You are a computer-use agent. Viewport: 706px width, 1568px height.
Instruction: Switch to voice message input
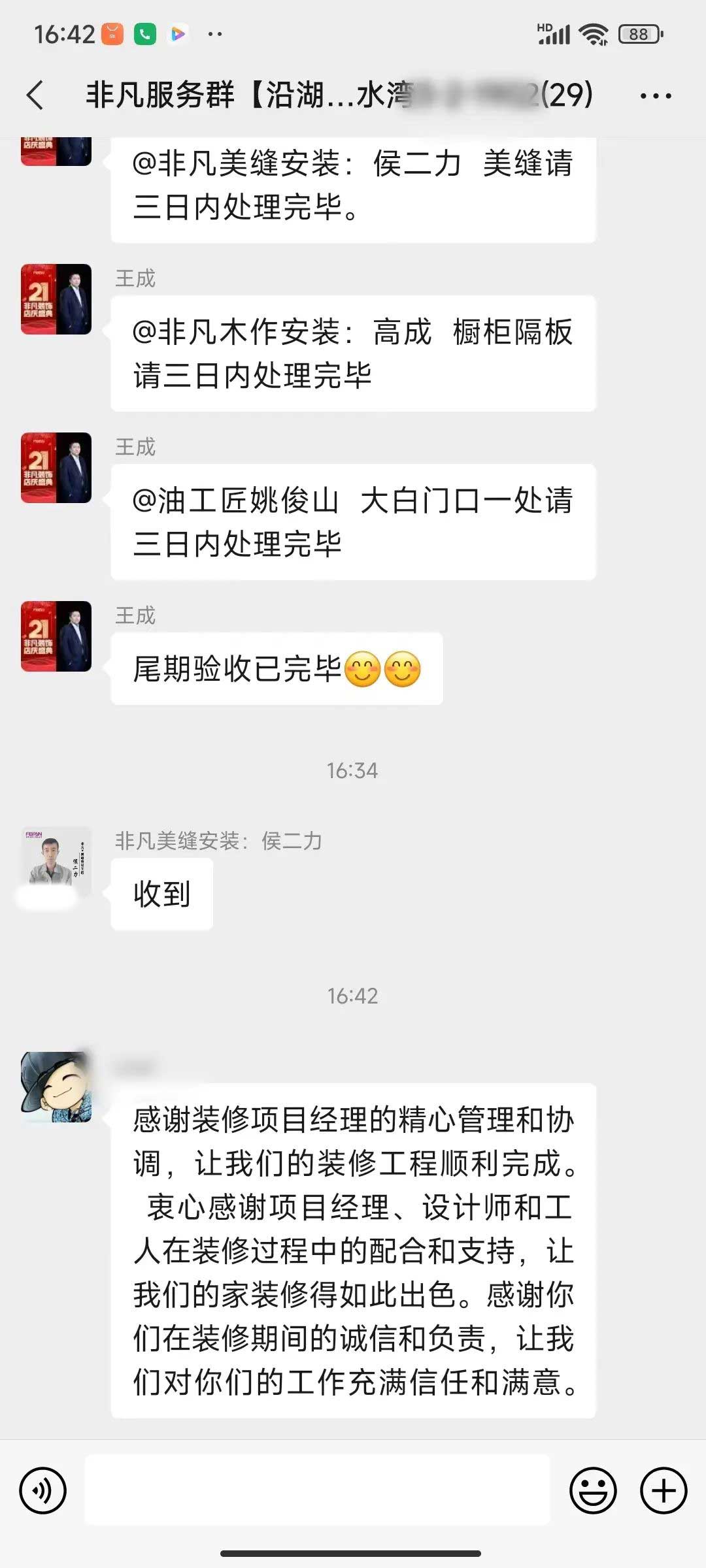[43, 1490]
